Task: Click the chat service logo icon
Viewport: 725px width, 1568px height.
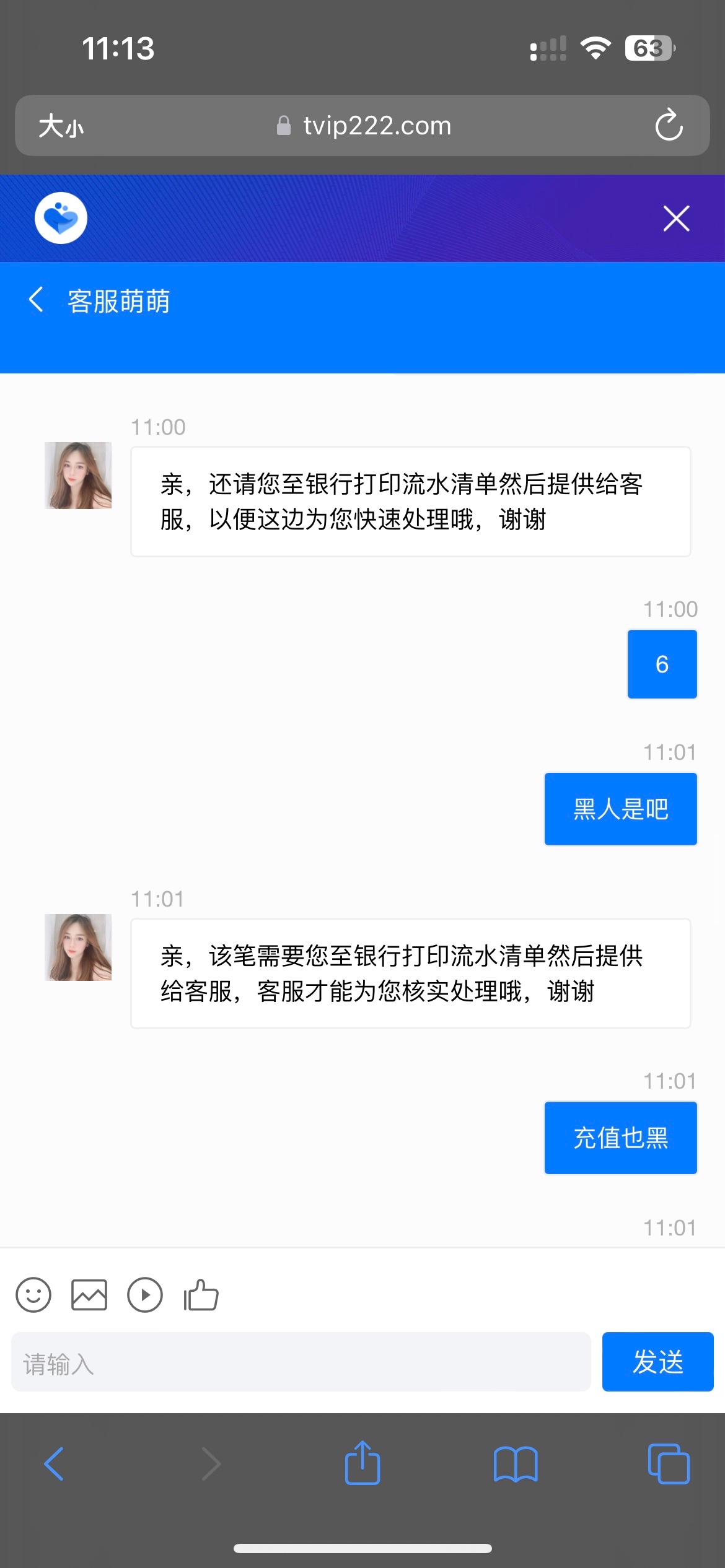Action: click(59, 218)
